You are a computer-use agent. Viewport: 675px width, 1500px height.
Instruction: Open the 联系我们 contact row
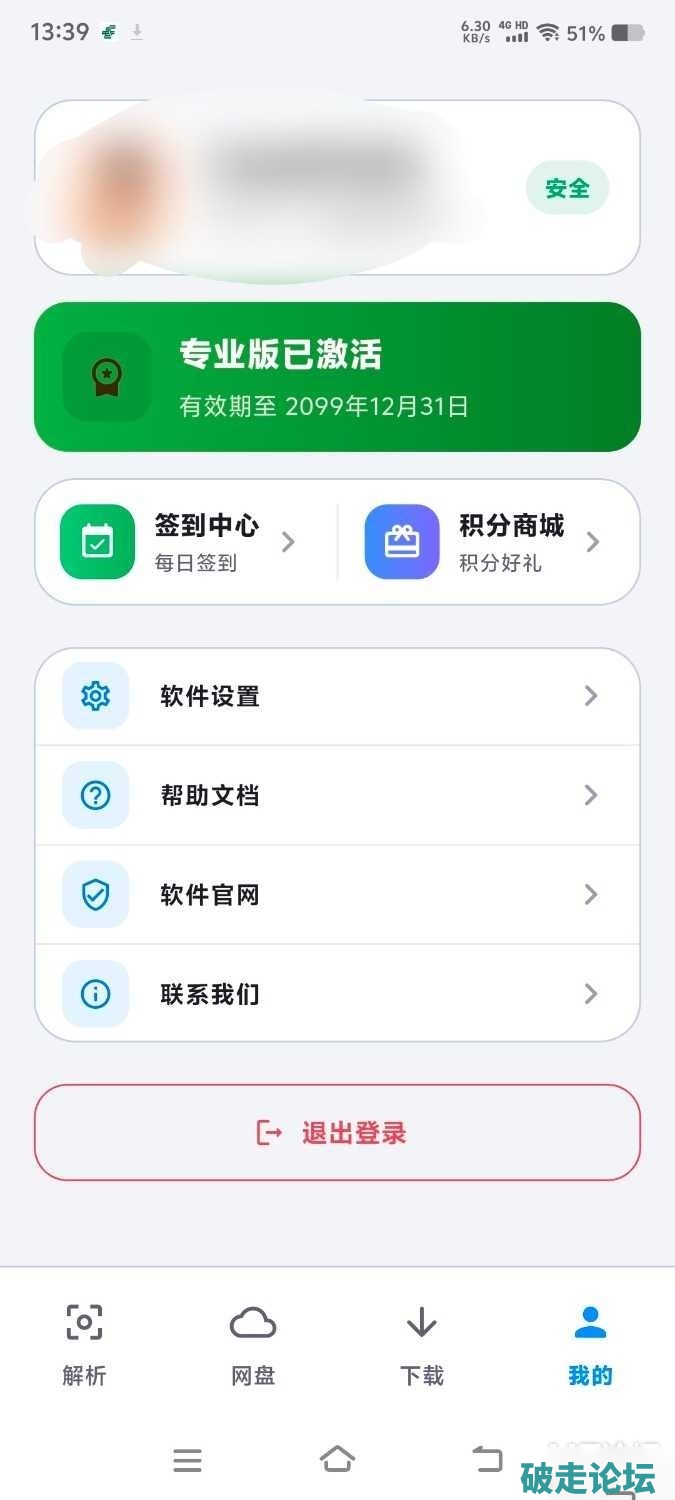(337, 994)
